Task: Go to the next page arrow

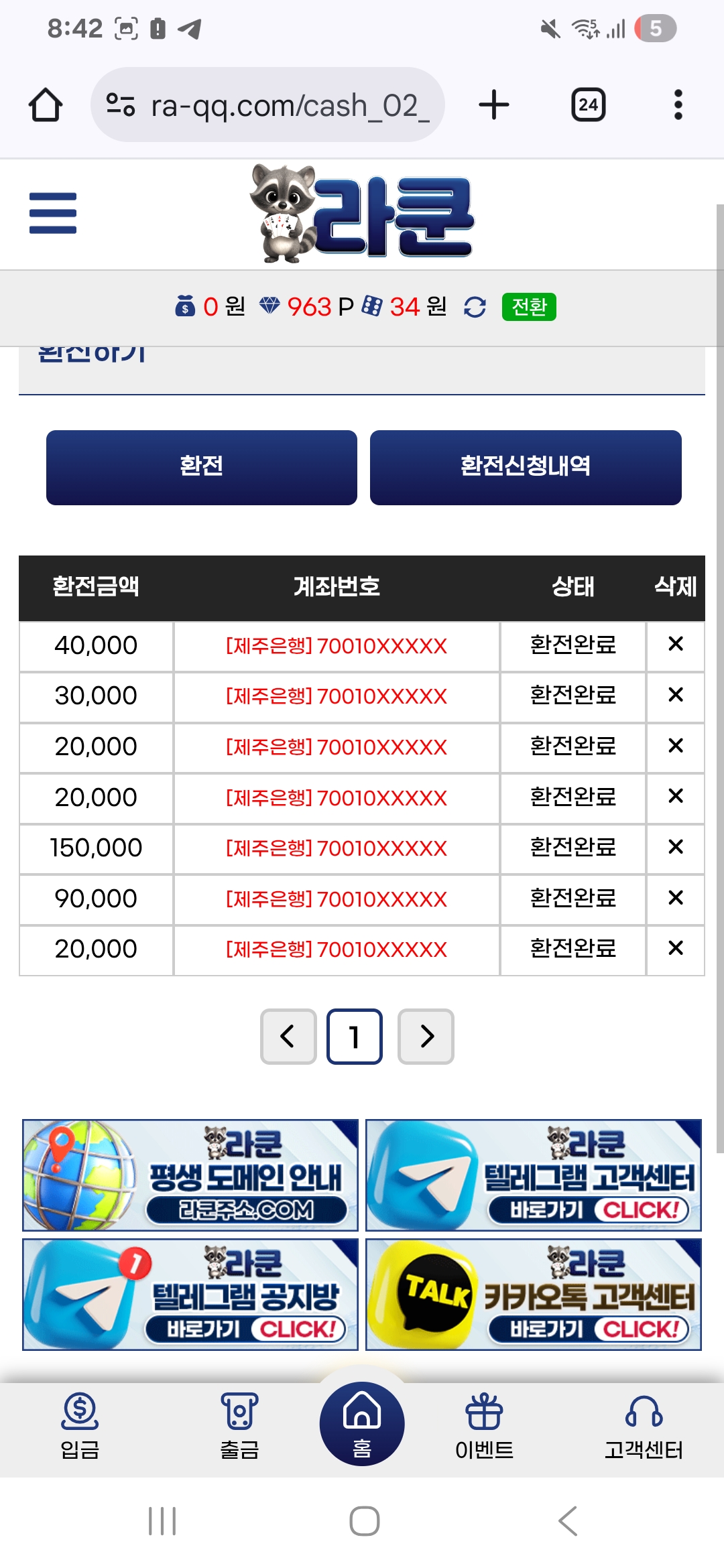Action: point(426,1037)
